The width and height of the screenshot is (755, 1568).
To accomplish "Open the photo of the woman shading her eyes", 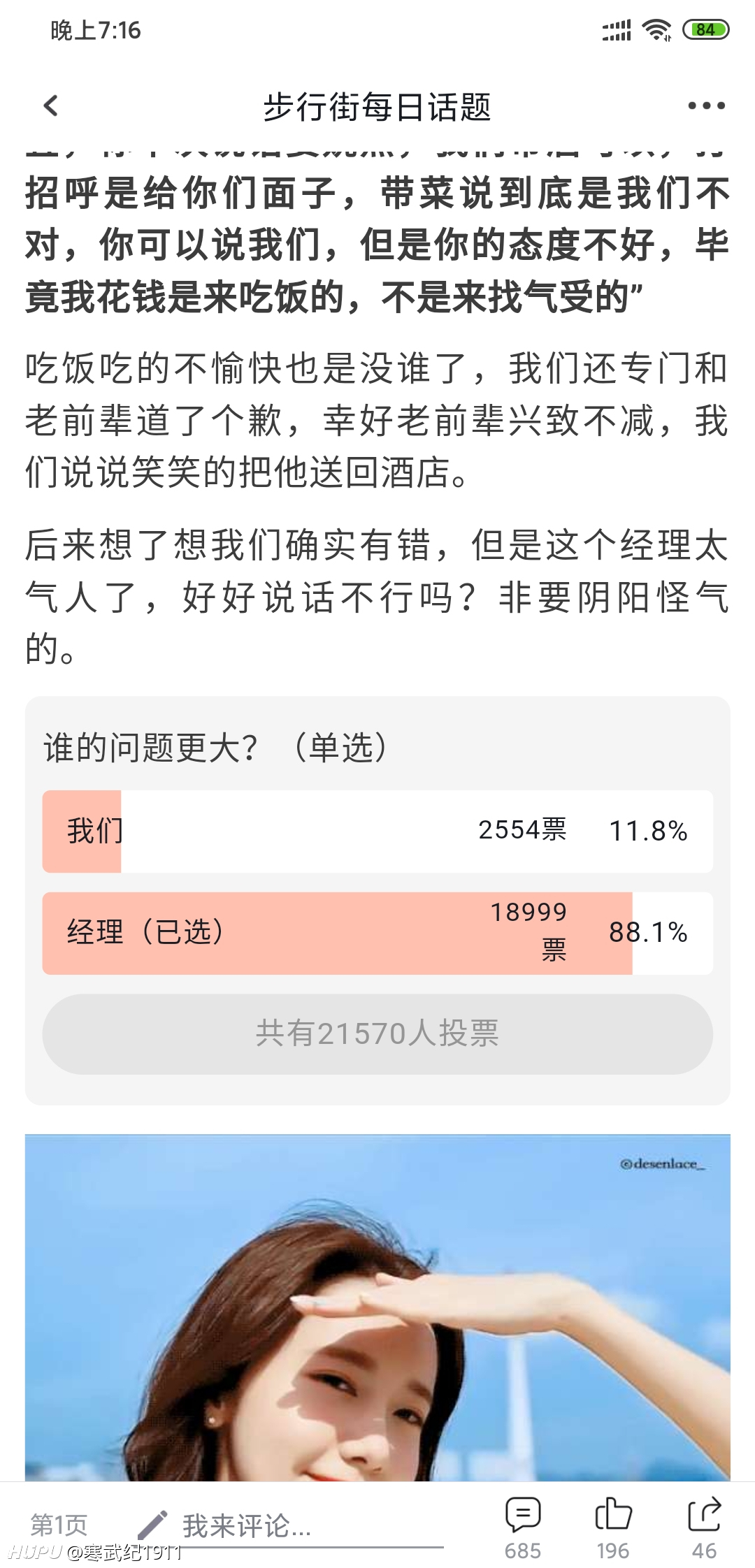I will [x=377, y=1308].
